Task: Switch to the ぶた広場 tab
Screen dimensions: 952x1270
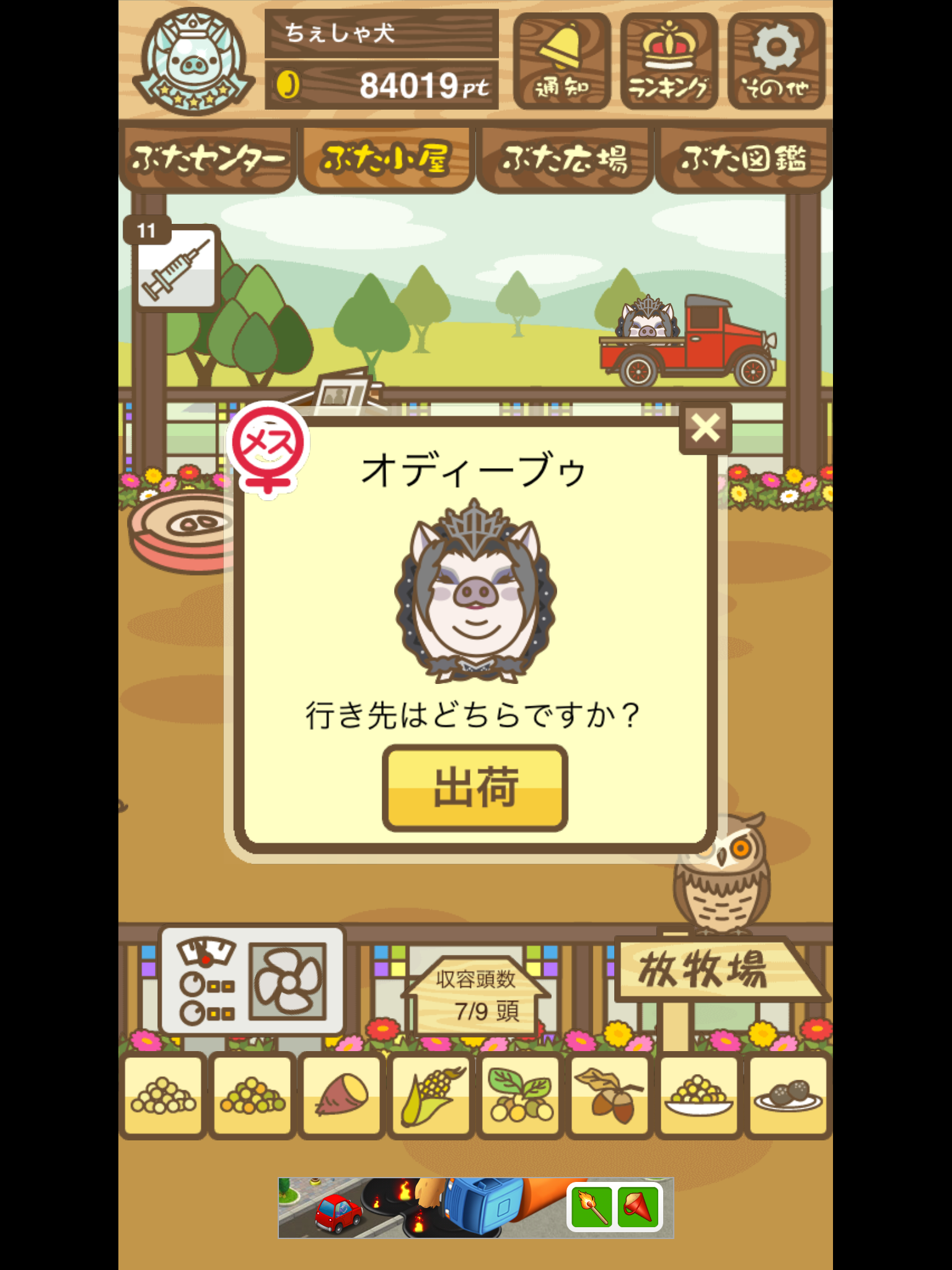Action: 564,159
